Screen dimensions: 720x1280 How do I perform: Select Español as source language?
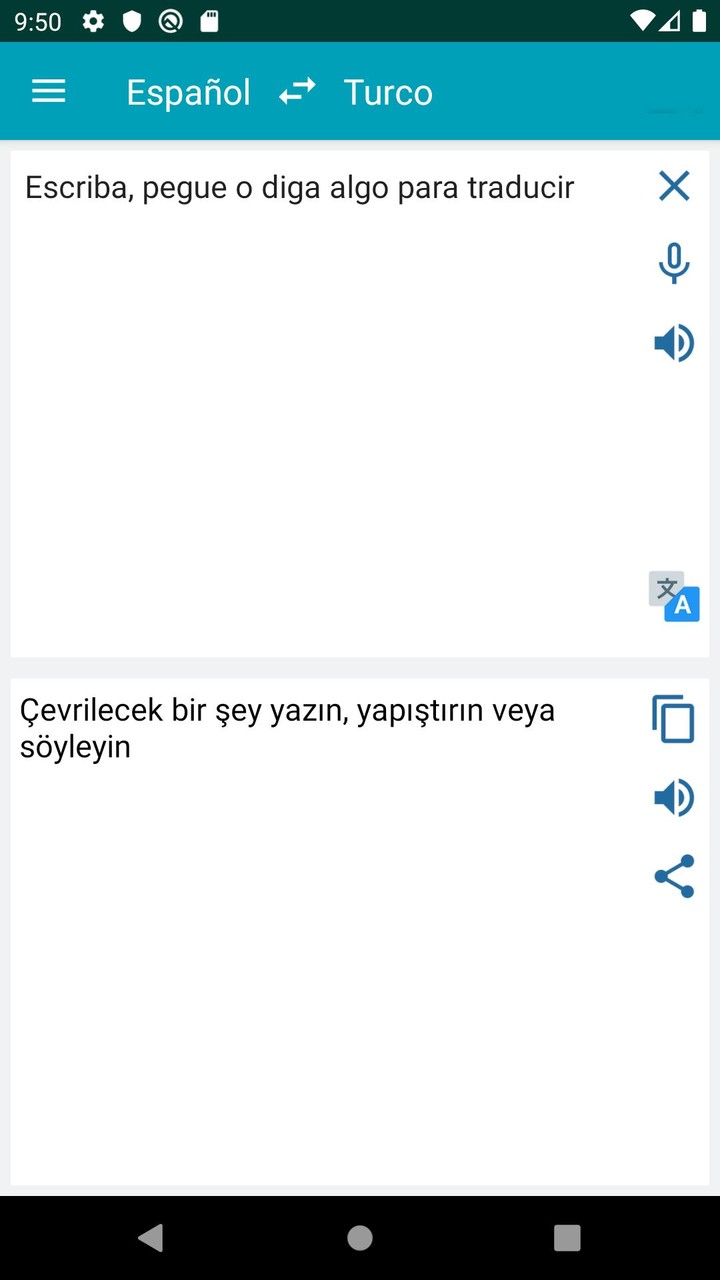point(187,91)
